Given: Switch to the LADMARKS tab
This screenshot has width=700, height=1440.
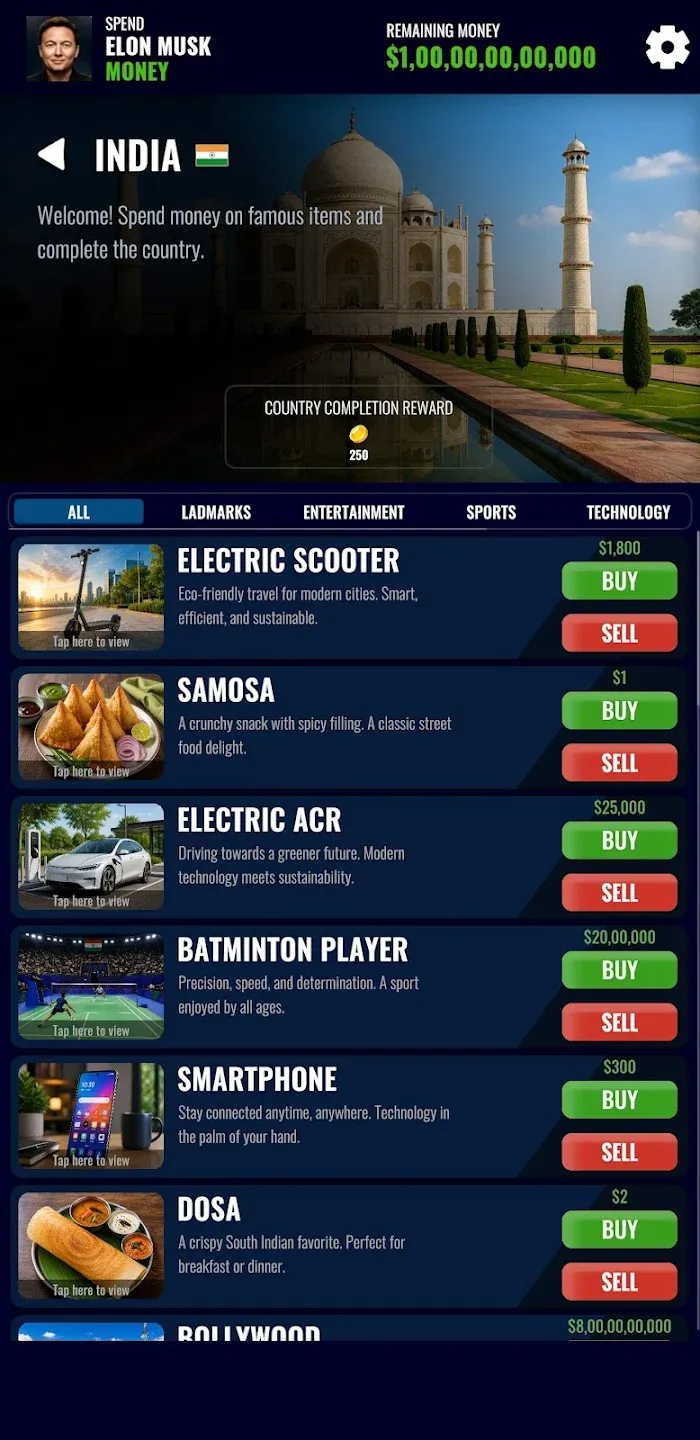Looking at the screenshot, I should pyautogui.click(x=216, y=512).
